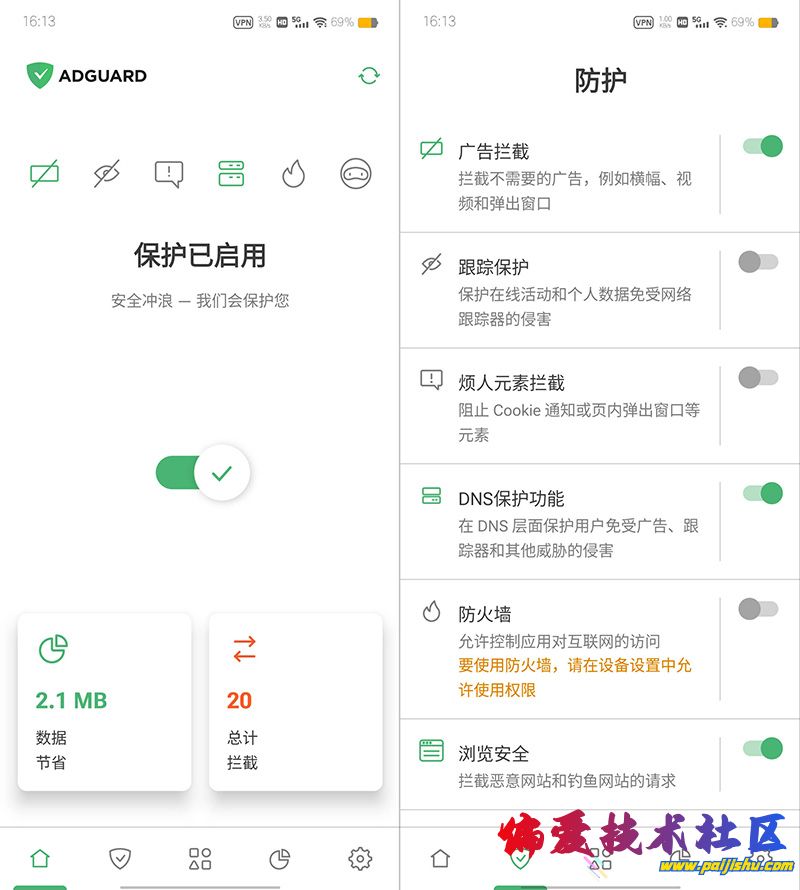Open the apps grid icon in bottom navigation
Screen dimensions: 800x890
tap(199, 858)
